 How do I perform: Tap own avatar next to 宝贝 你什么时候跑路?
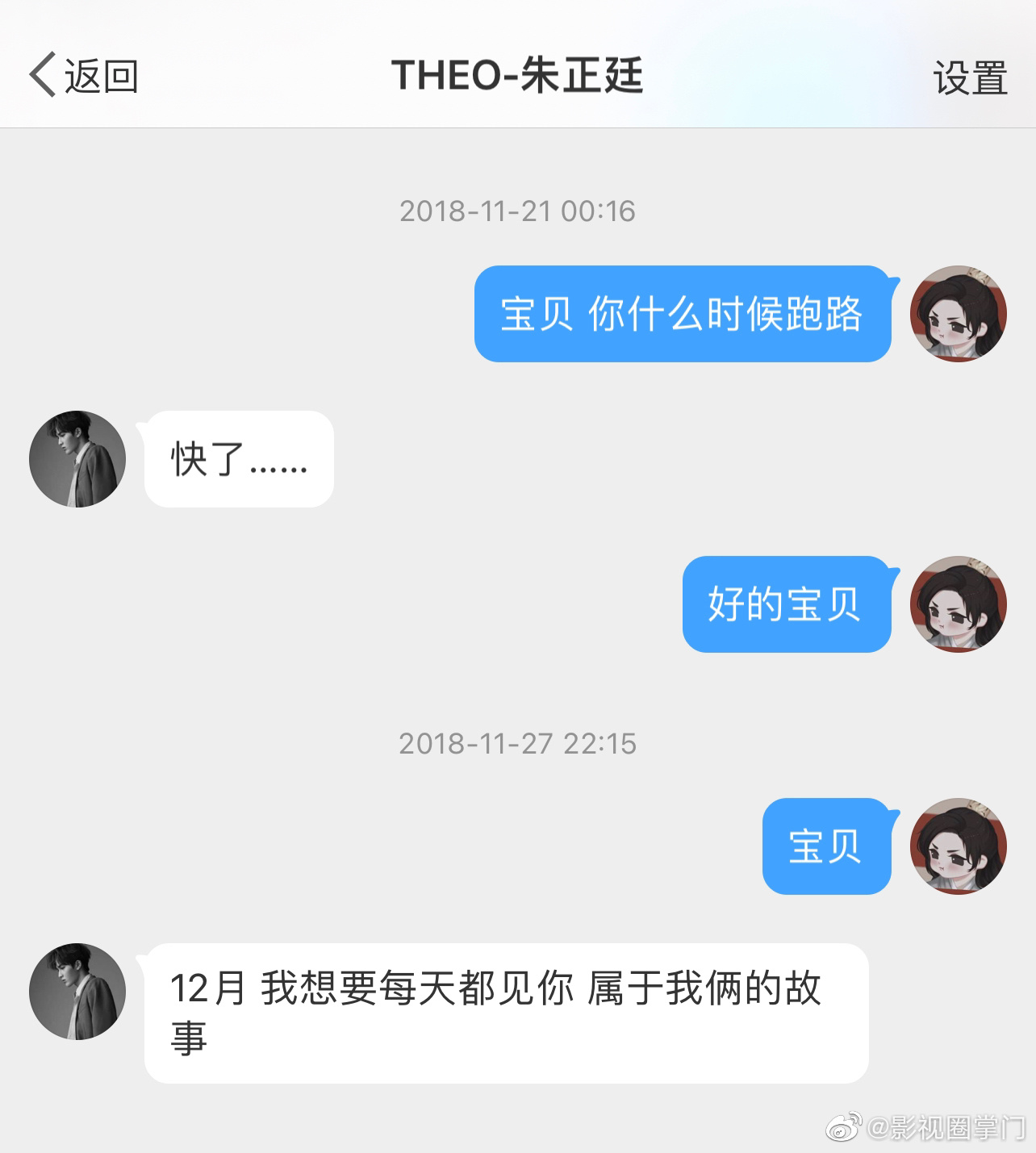(x=958, y=314)
